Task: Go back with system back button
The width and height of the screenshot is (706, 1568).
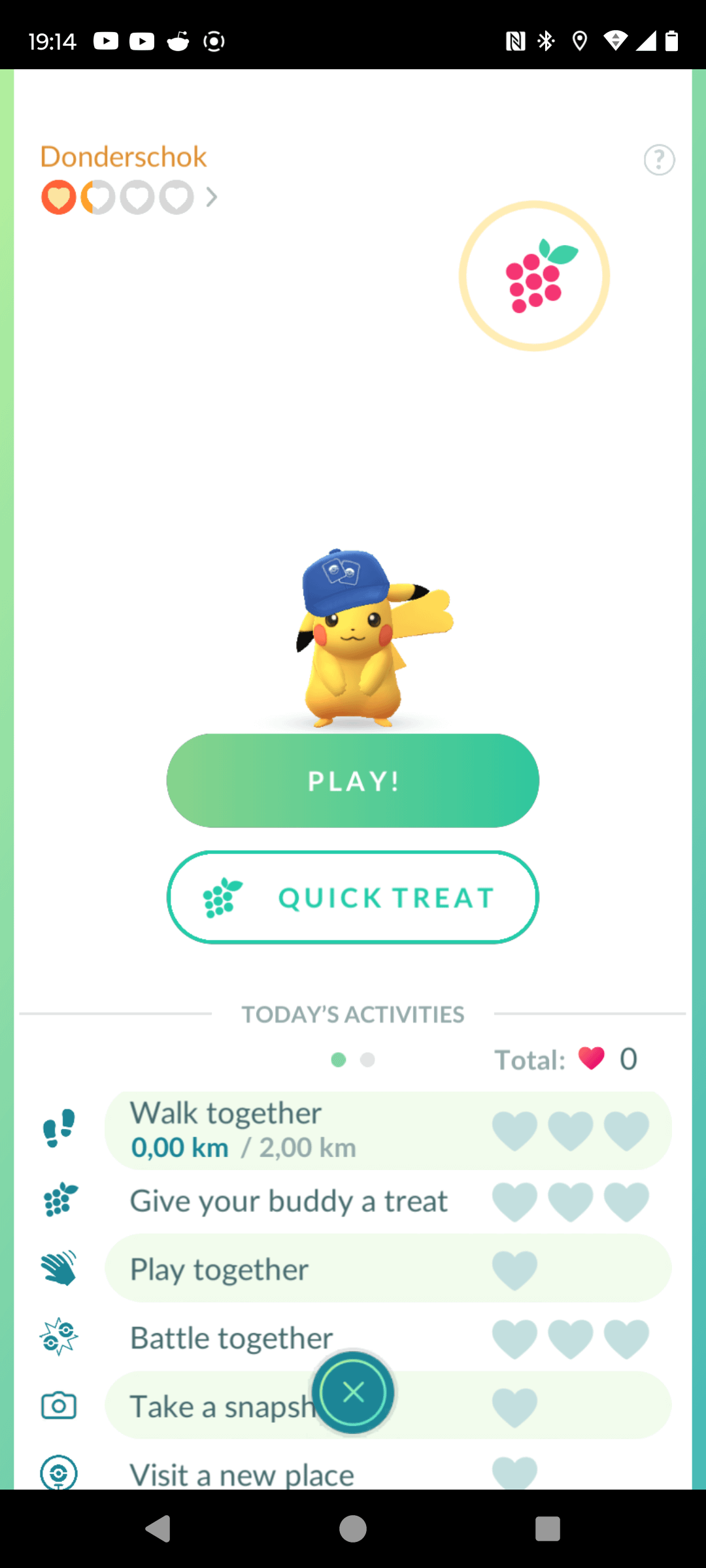Action: [x=158, y=1529]
